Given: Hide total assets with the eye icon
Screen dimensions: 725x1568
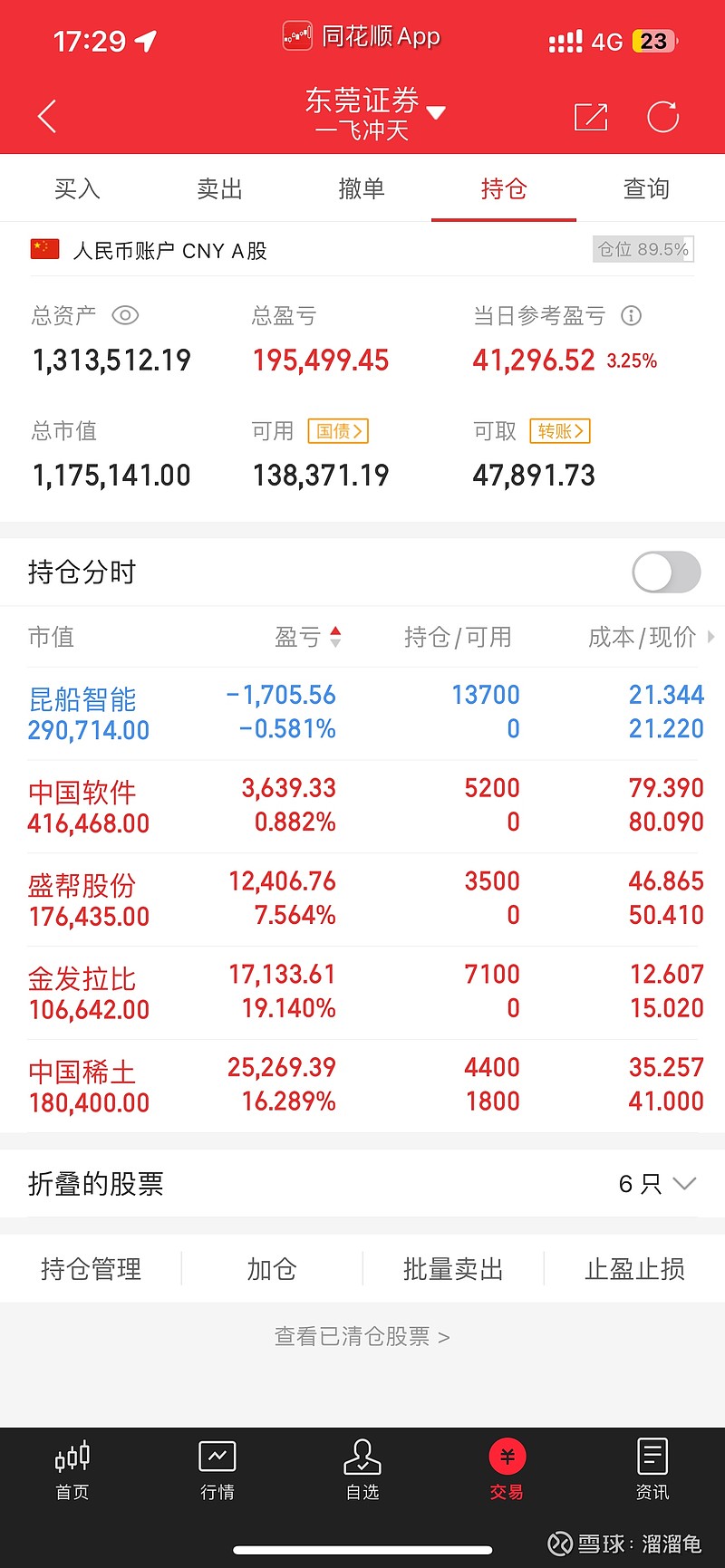Looking at the screenshot, I should tap(125, 315).
